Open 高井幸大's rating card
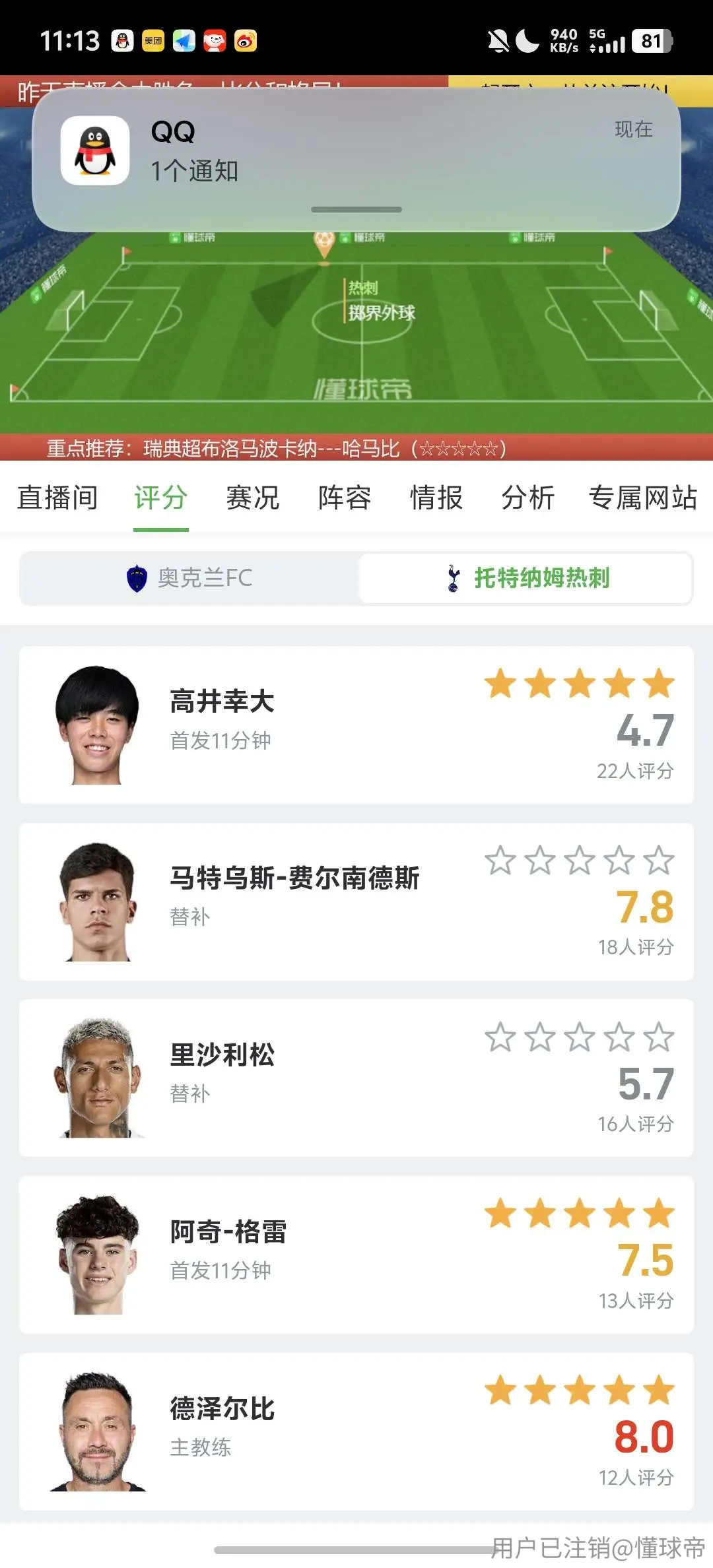This screenshot has width=713, height=1568. coord(356,725)
